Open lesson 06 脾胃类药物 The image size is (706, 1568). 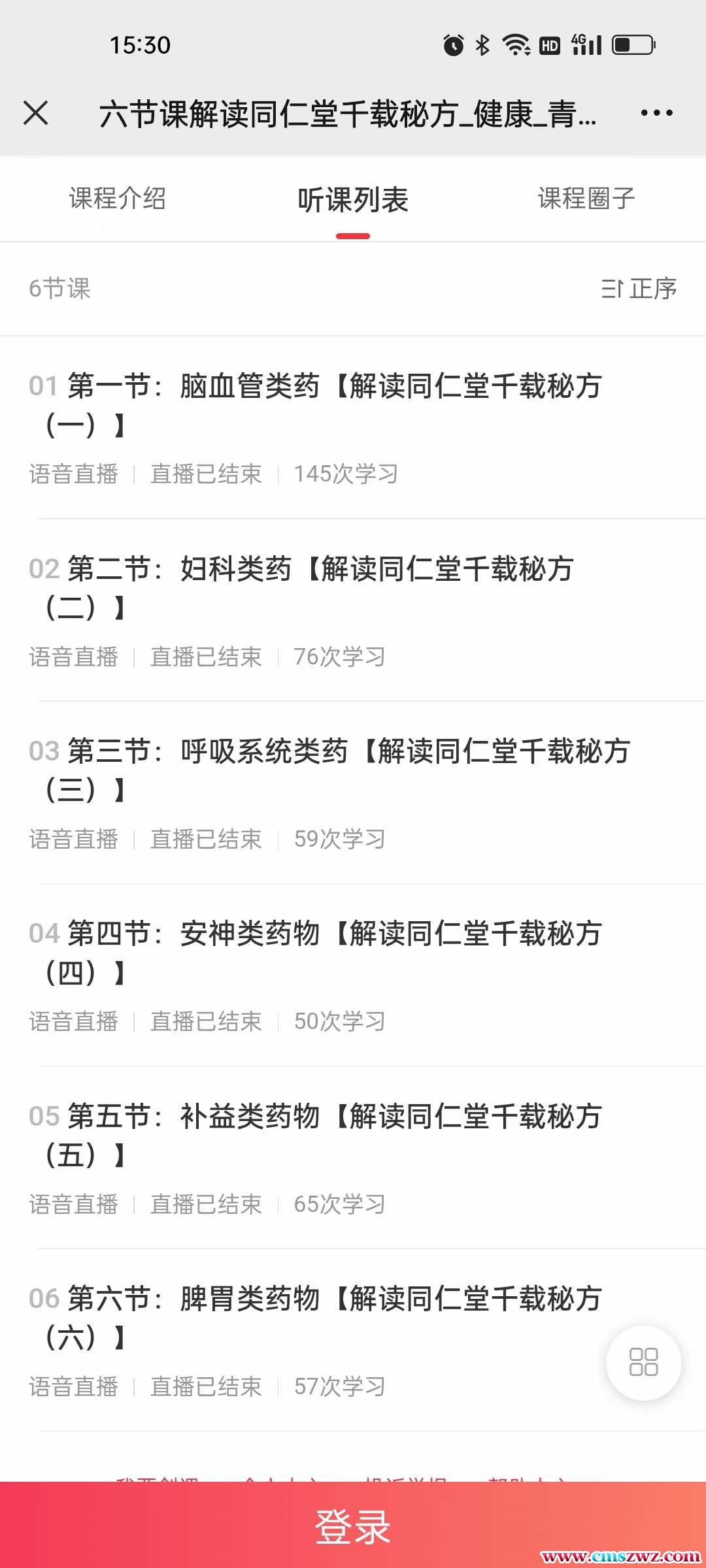314,1316
